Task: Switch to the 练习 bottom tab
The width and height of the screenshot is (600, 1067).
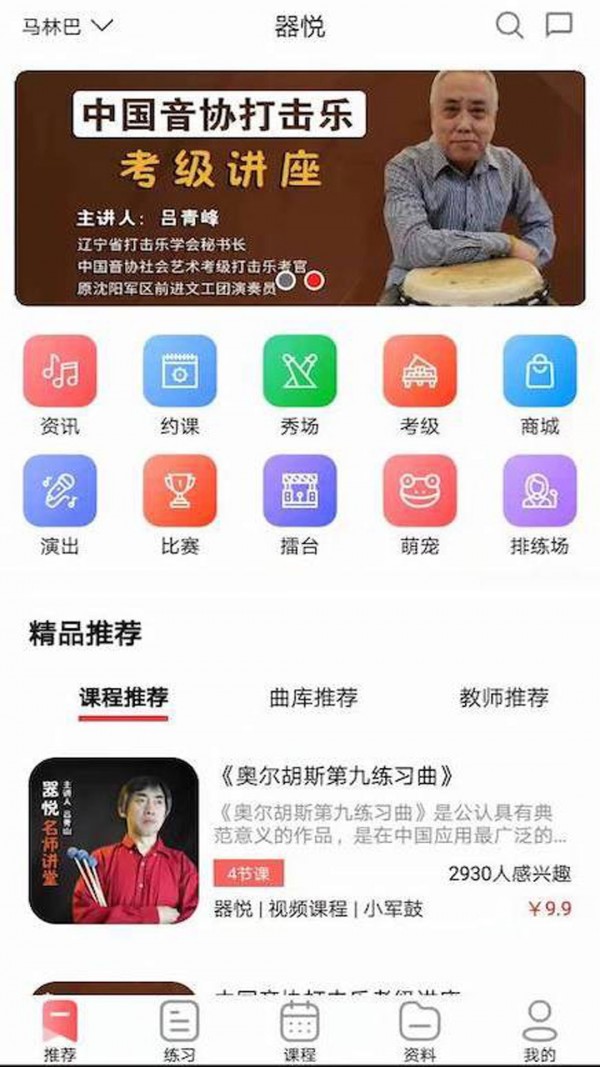Action: (180, 1031)
